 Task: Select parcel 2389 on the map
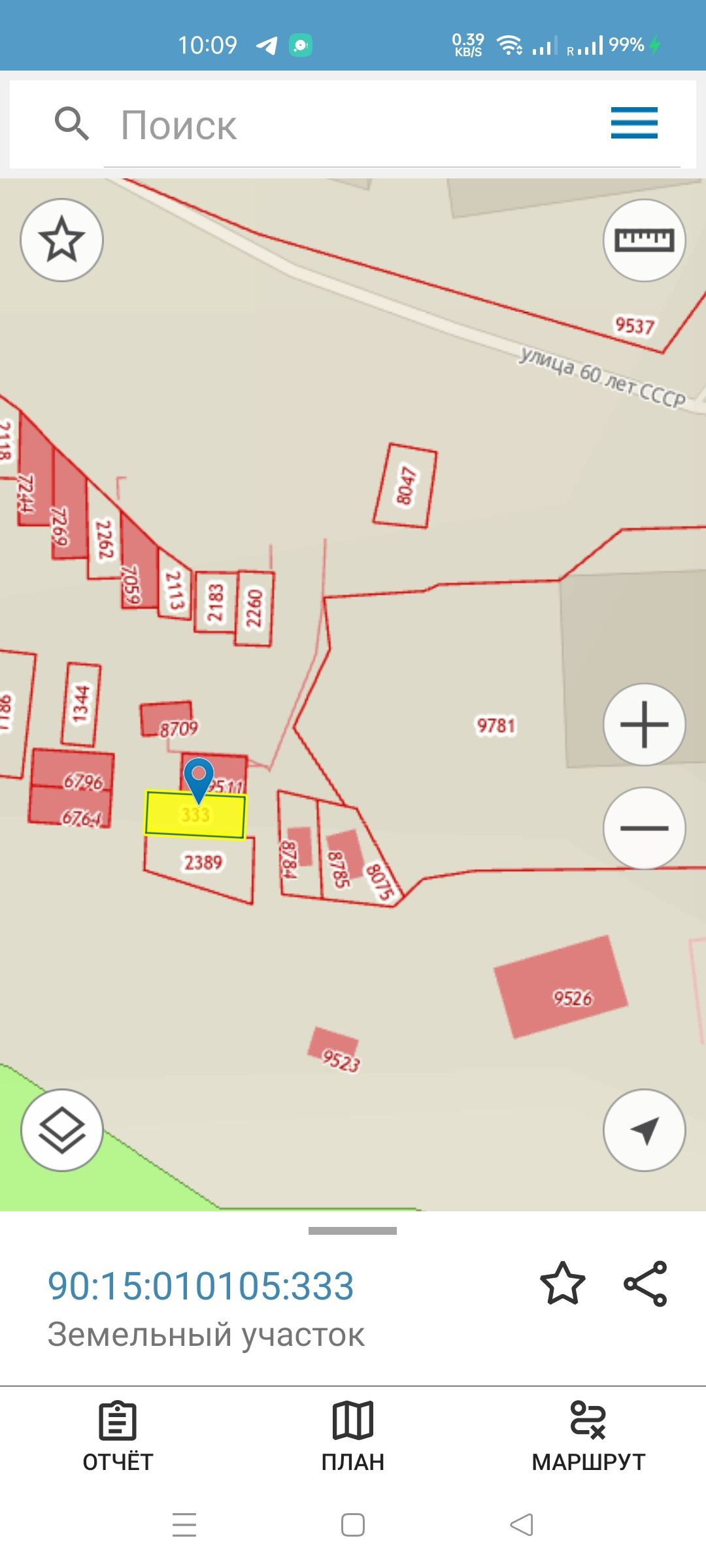[x=203, y=863]
